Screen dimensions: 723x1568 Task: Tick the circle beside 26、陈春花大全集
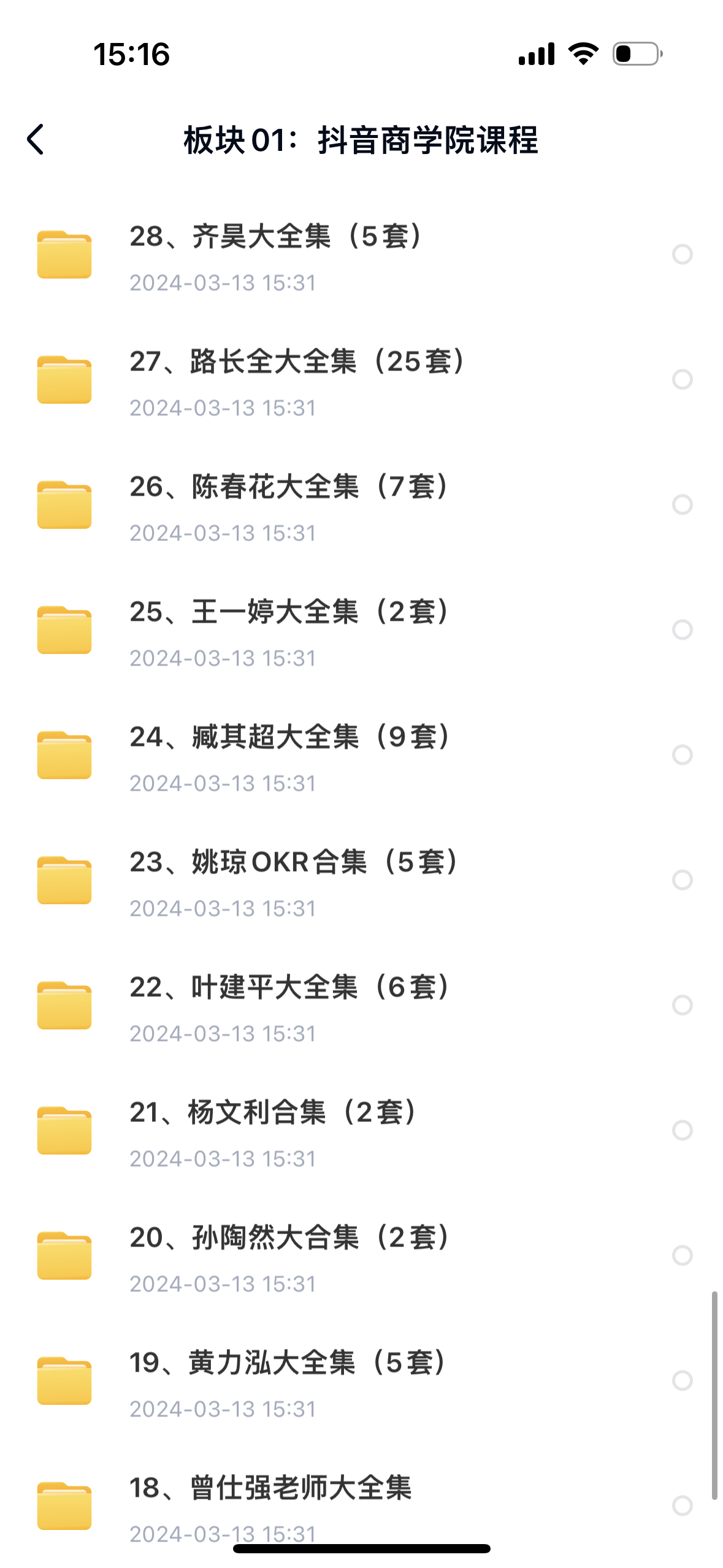click(682, 504)
